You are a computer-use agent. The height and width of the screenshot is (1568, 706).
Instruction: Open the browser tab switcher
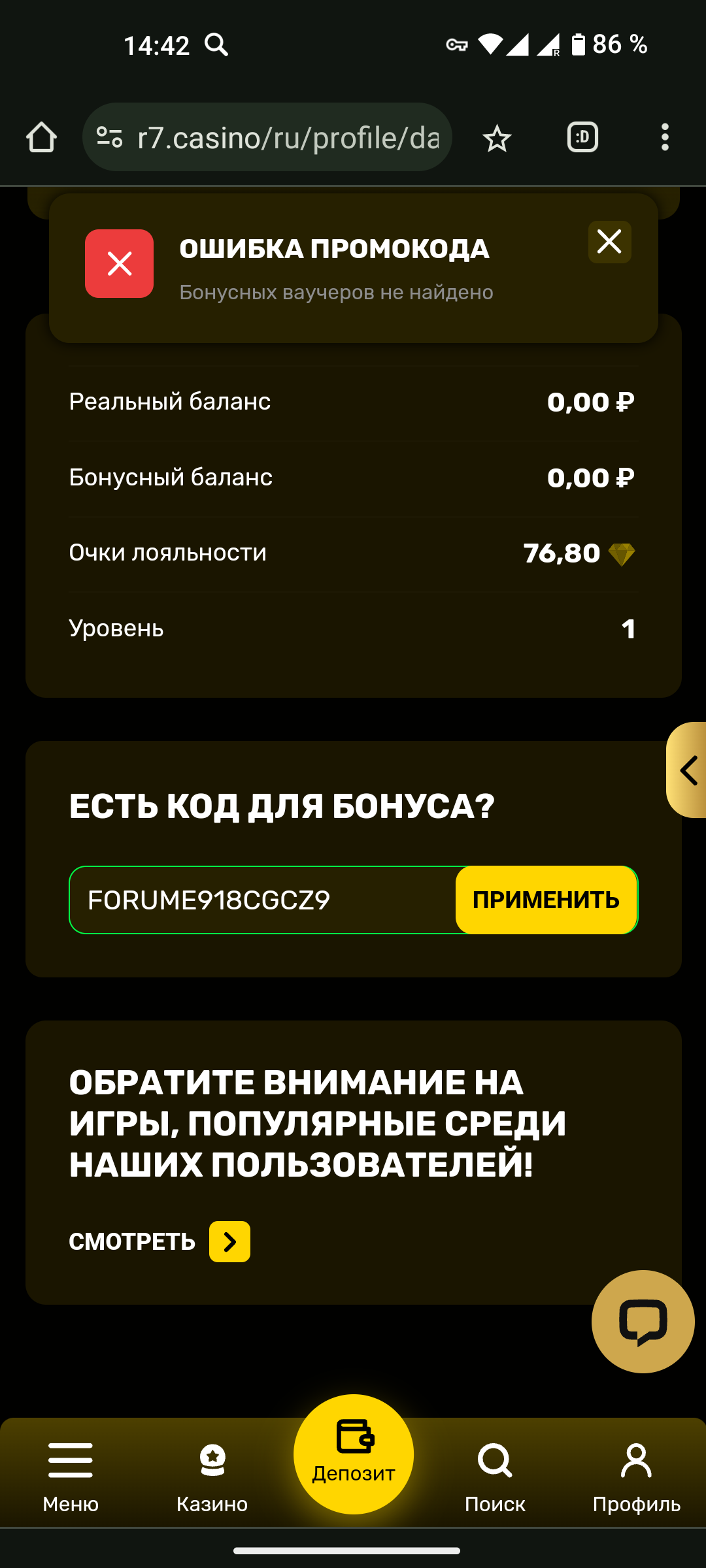point(582,138)
